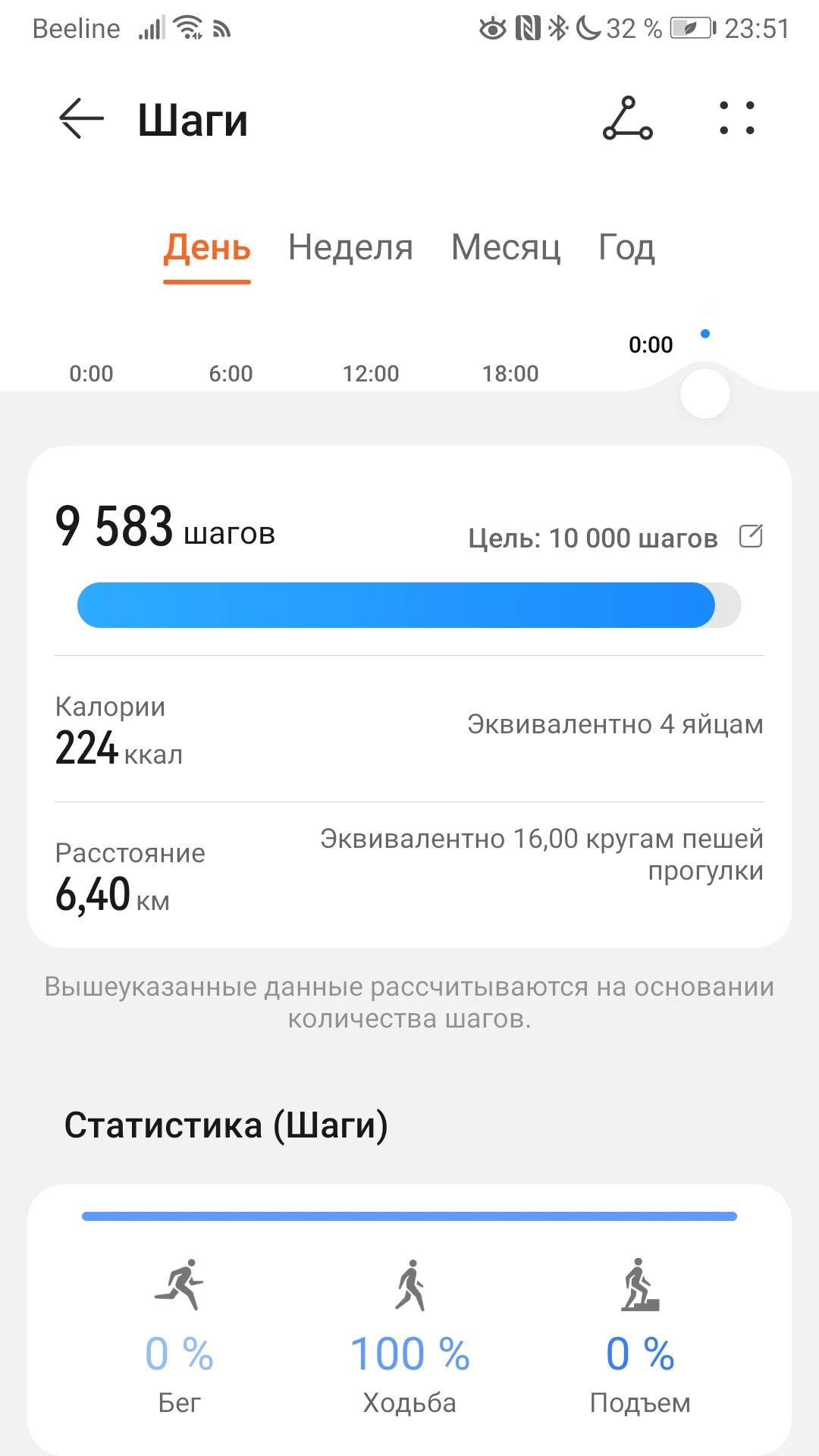Open the four-dot more menu
The width and height of the screenshot is (819, 1456).
tap(736, 119)
